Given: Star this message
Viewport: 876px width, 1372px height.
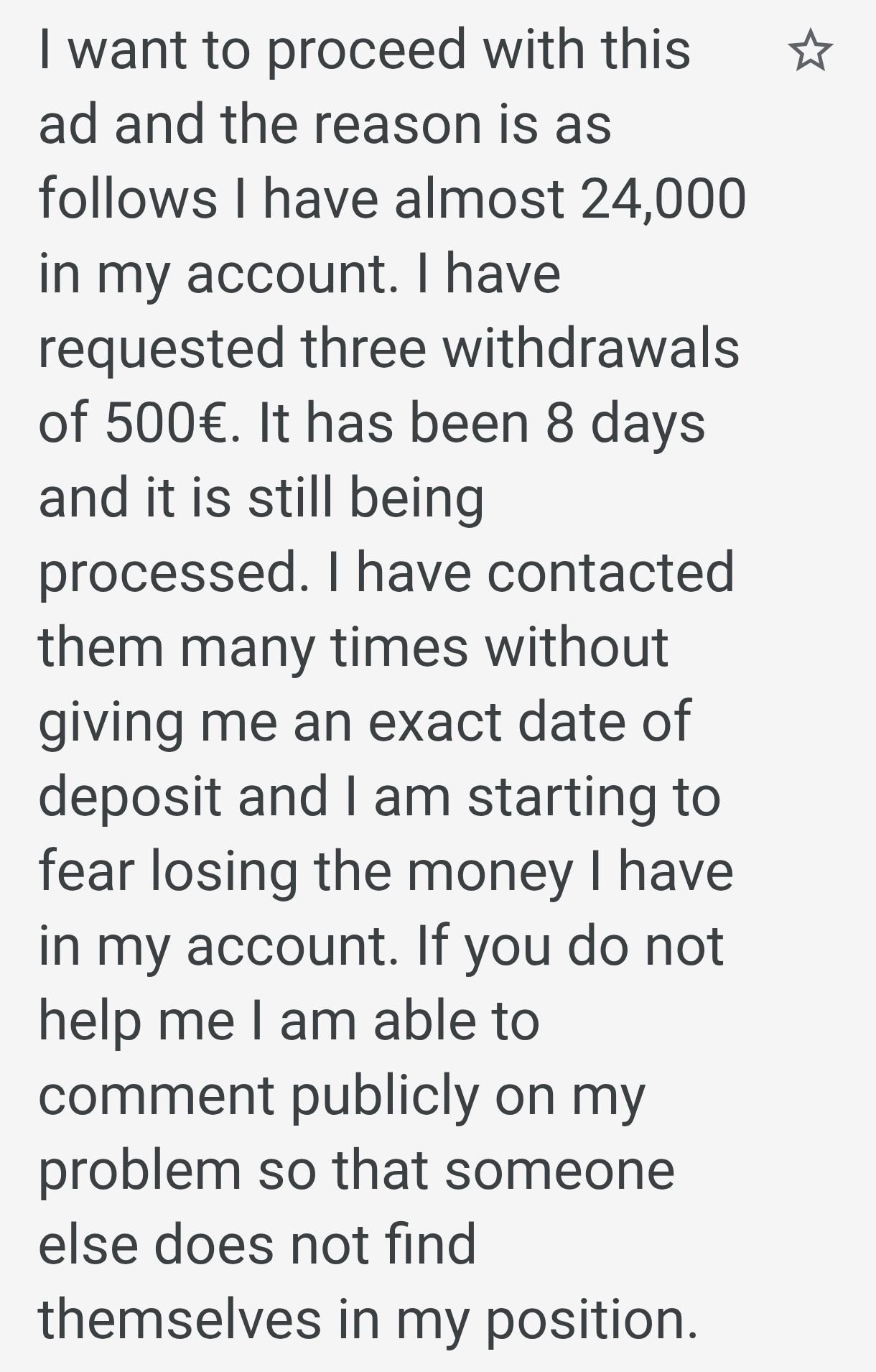Looking at the screenshot, I should tap(810, 50).
